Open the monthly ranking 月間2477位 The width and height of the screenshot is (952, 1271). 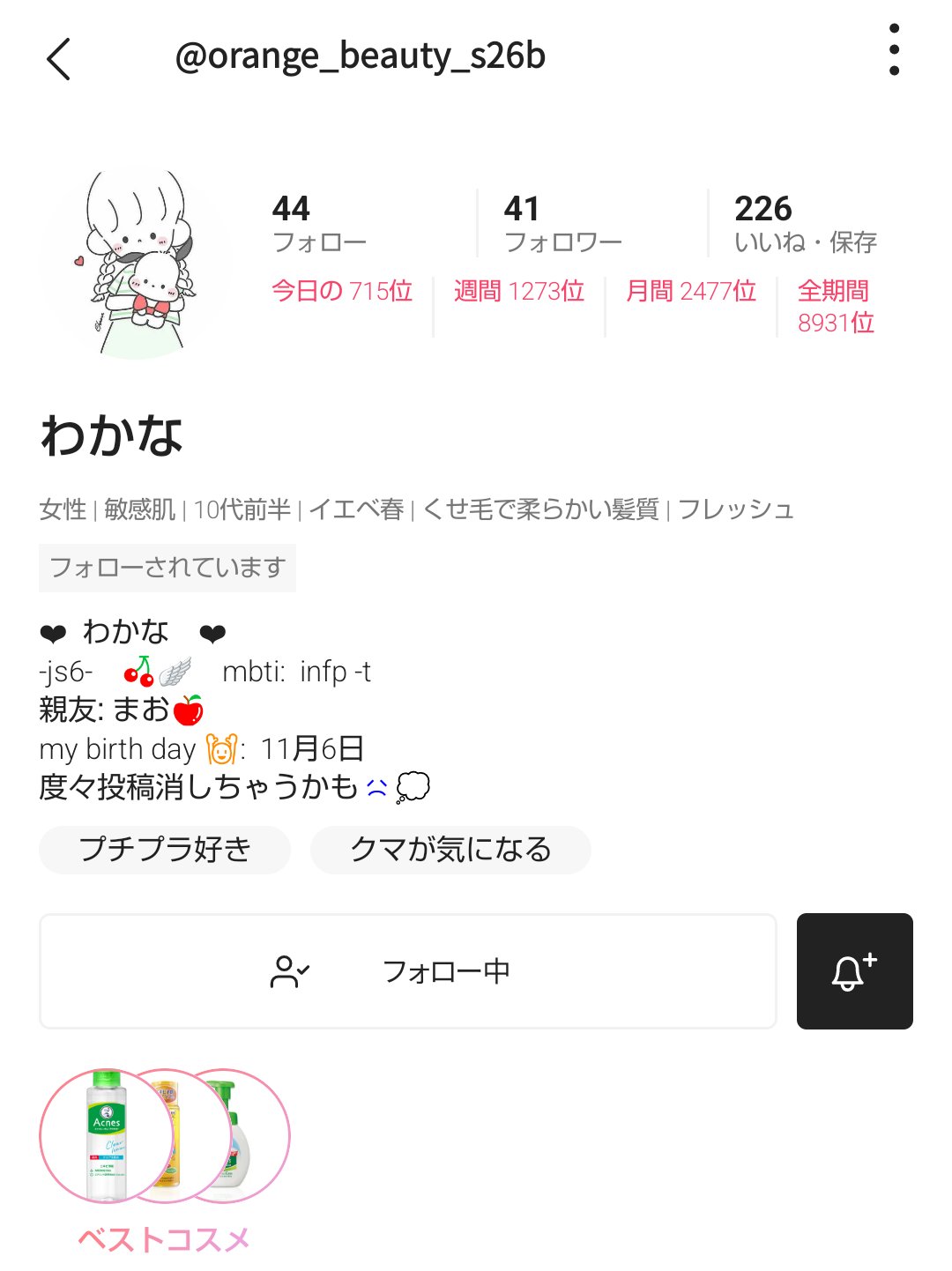point(690,291)
